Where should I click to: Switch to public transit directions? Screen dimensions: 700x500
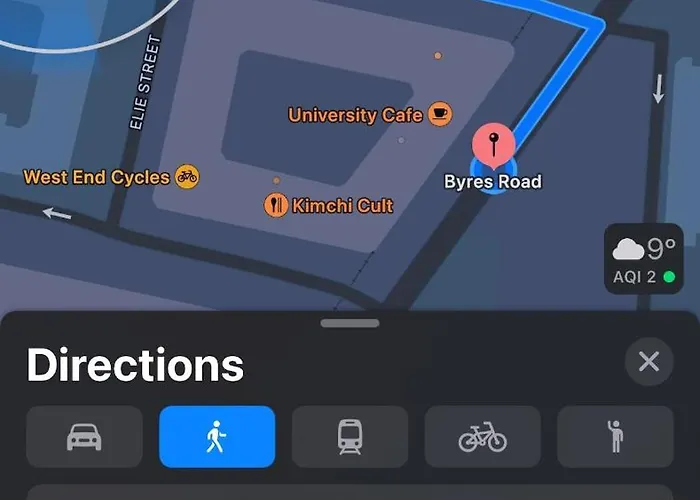click(350, 437)
